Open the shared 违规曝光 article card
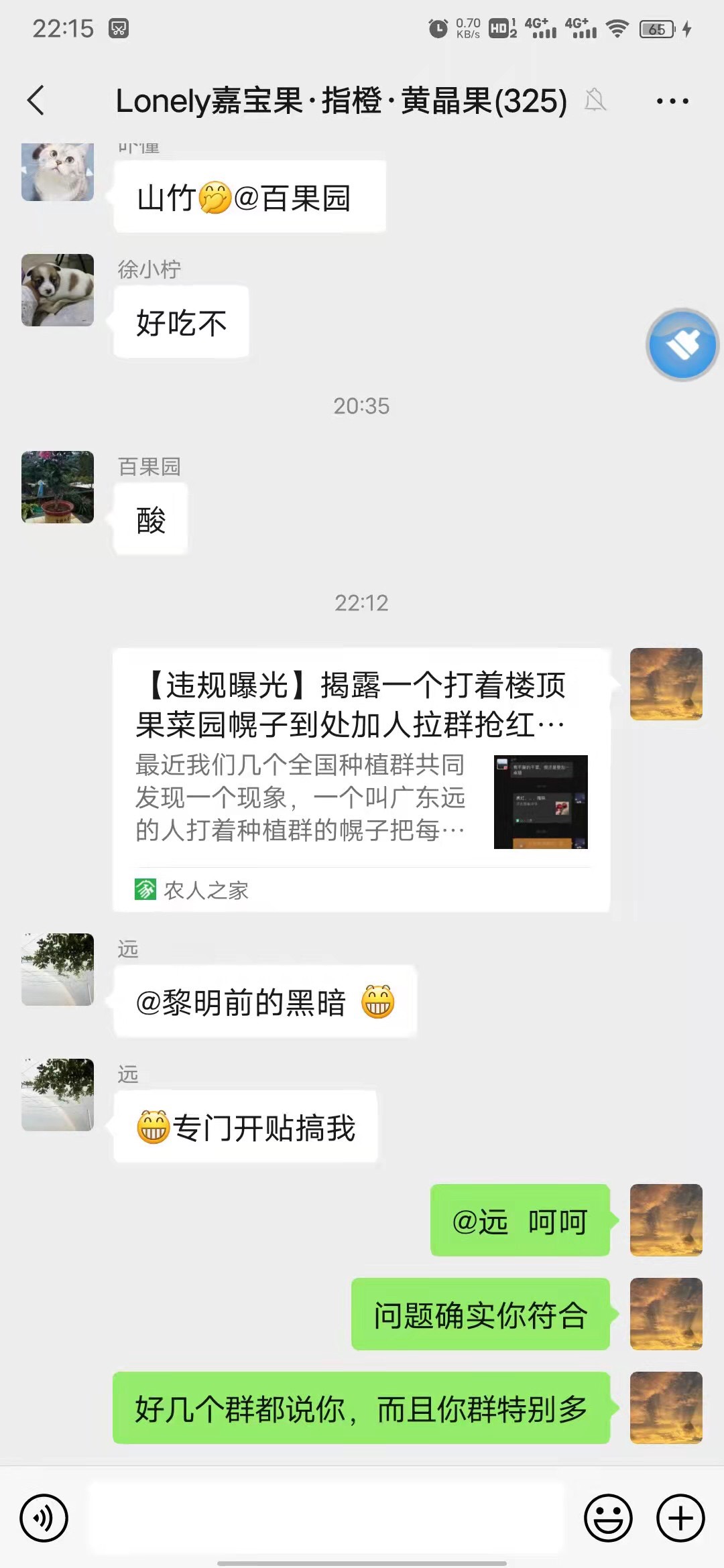Image resolution: width=724 pixels, height=1568 pixels. (361, 779)
